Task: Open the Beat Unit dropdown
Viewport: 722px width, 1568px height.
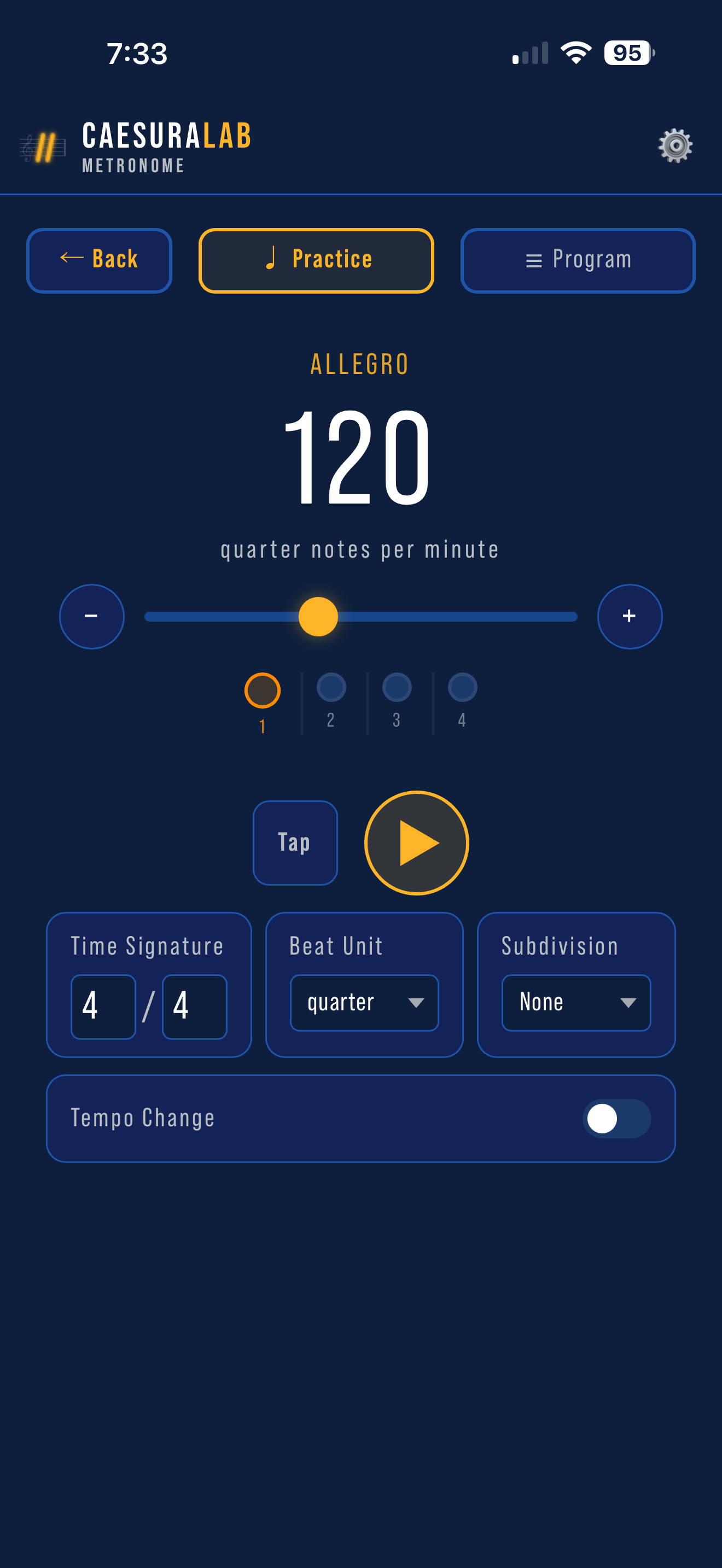Action: point(364,1003)
